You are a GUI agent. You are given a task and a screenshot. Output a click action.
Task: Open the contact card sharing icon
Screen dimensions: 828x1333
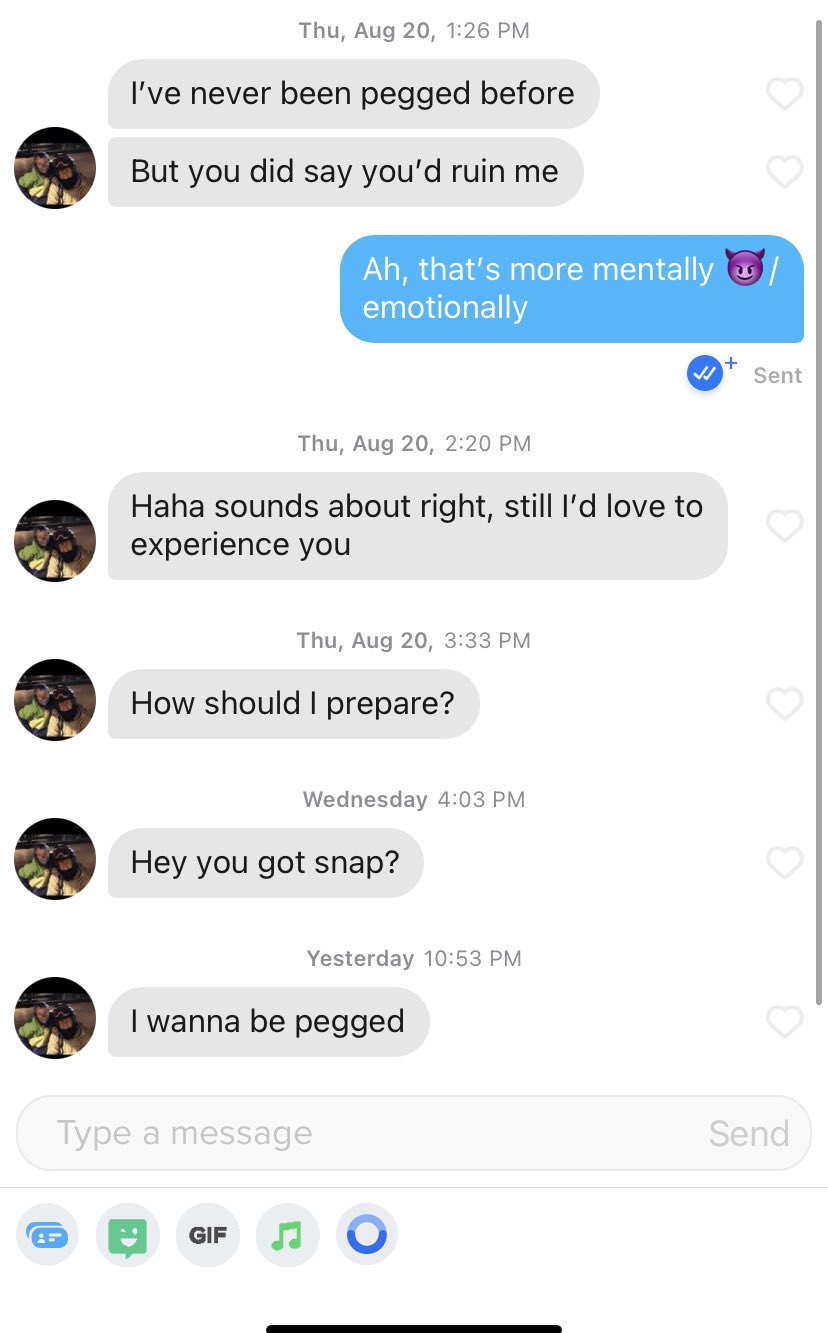tap(48, 1235)
